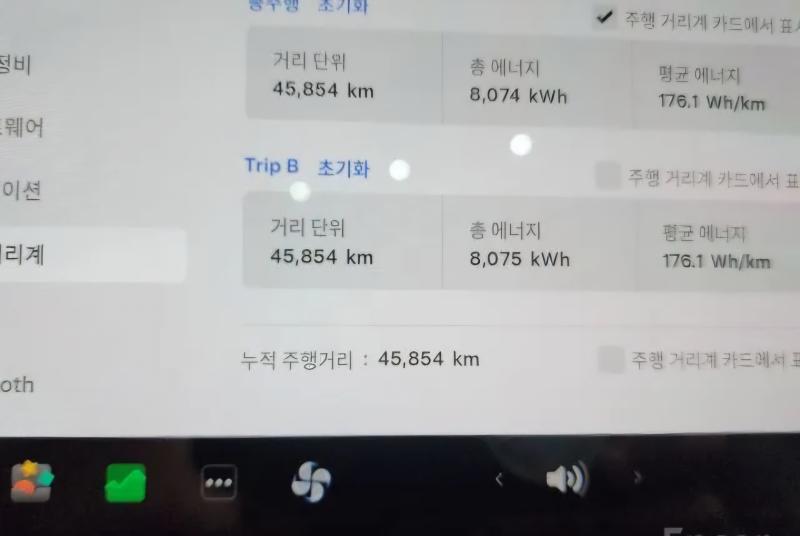Launch the green chart app in the dock

coord(126,483)
